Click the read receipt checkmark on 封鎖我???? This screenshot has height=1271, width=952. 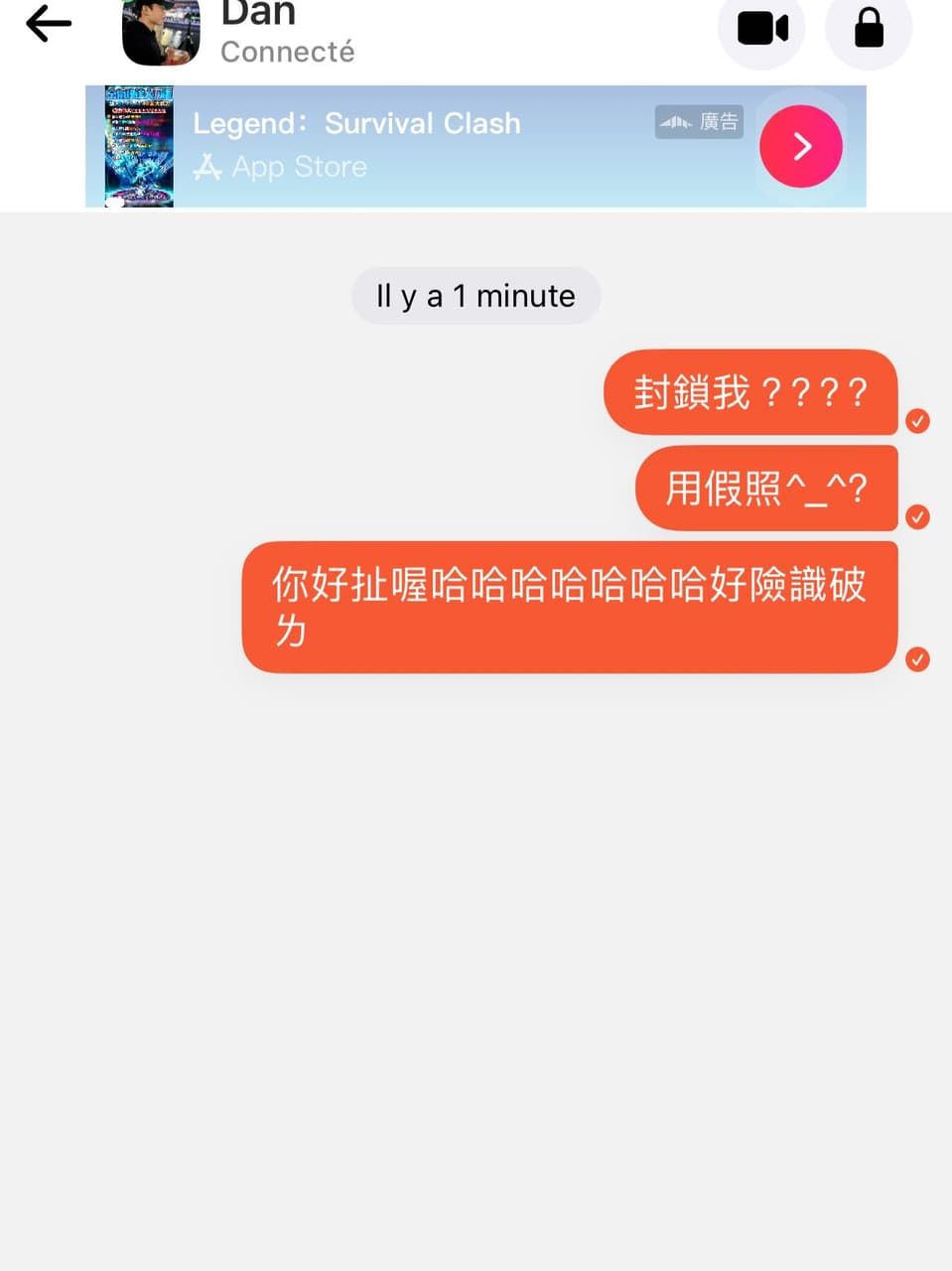[917, 421]
